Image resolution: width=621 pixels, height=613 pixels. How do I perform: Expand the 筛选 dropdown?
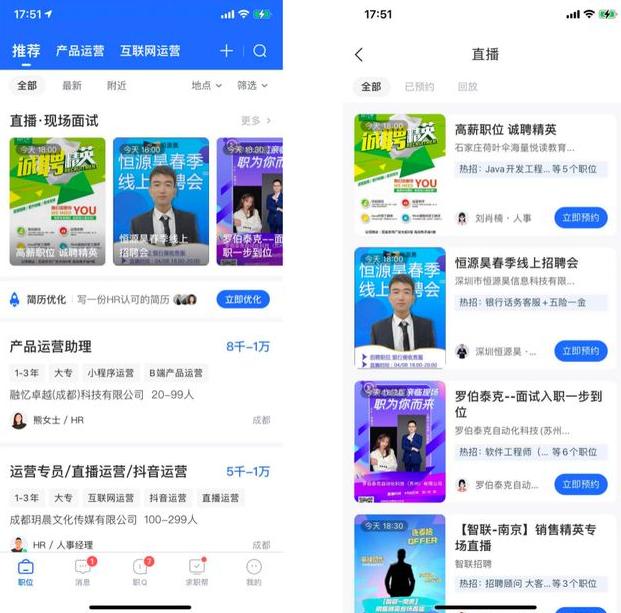coord(251,86)
